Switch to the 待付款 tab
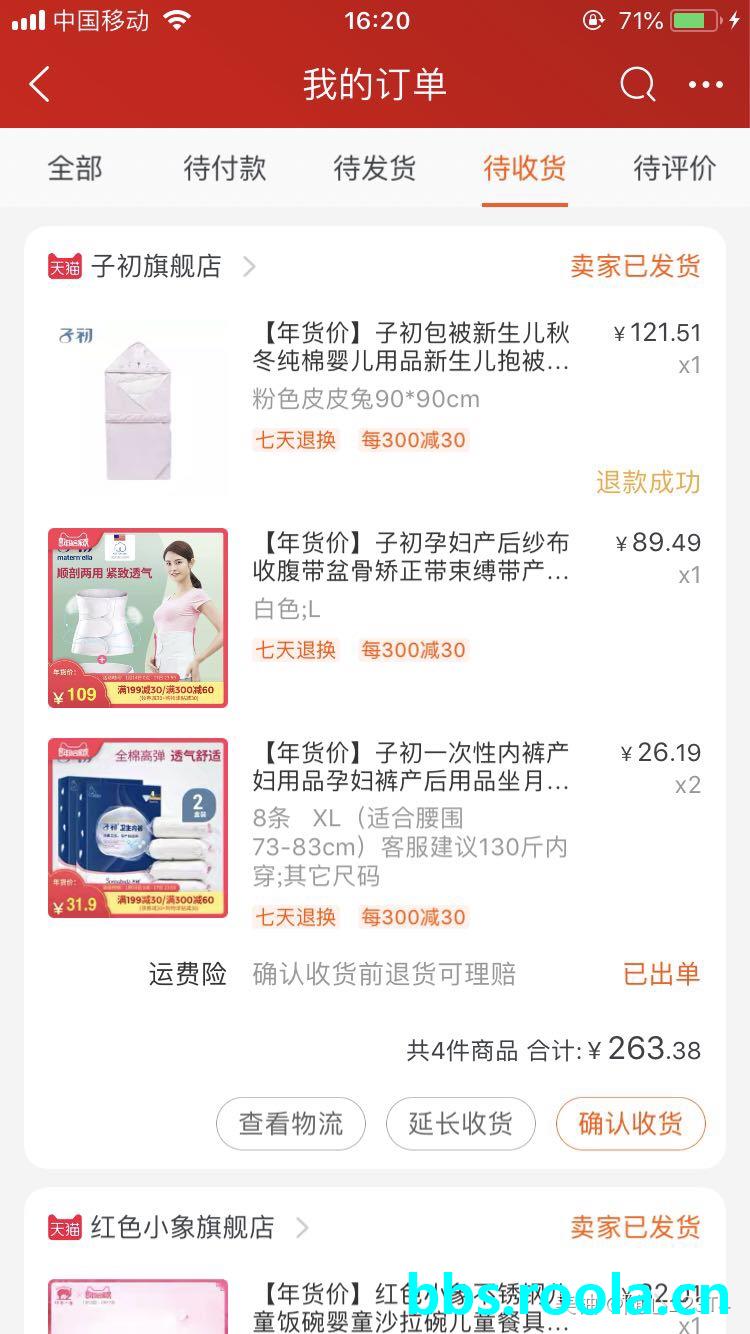 (225, 168)
